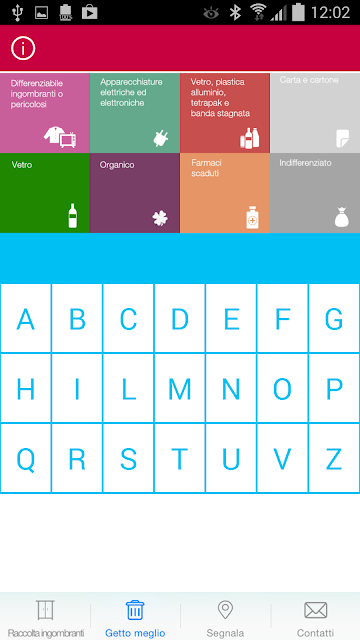Open Differenziabile ingombranti o pericolosi tile
360x640 pixels.
click(45, 113)
